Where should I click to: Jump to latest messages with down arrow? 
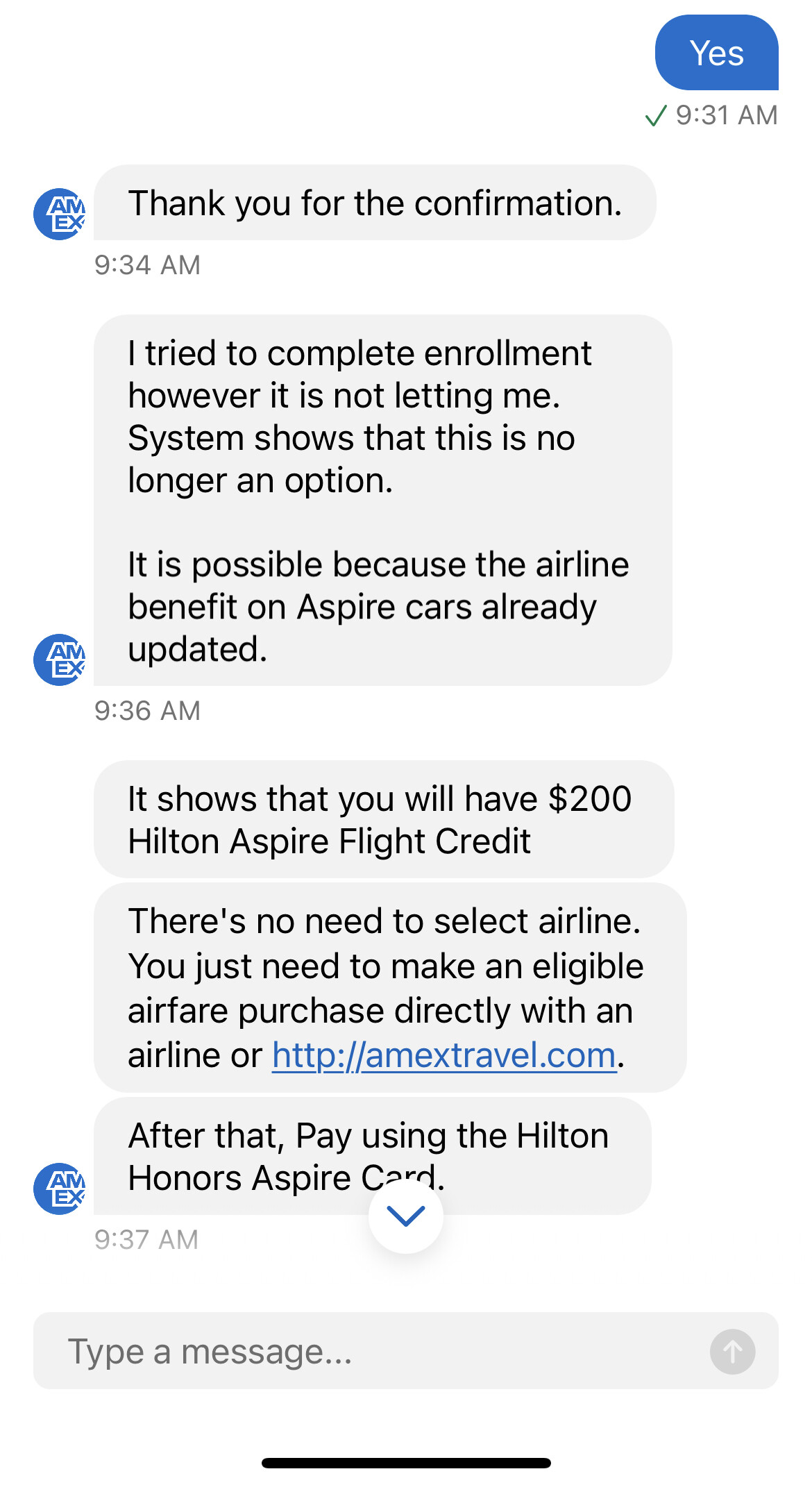(406, 1216)
